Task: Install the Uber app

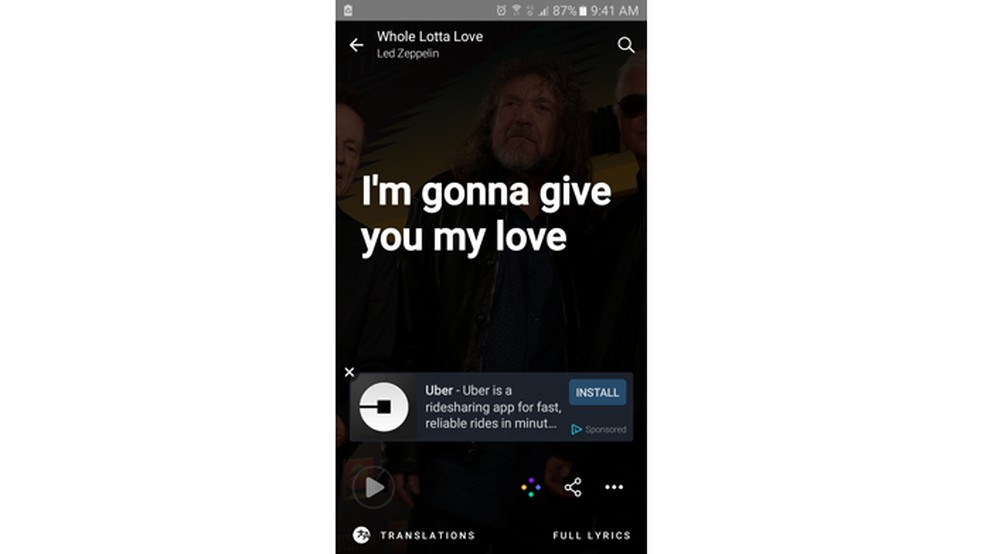Action: pos(597,392)
